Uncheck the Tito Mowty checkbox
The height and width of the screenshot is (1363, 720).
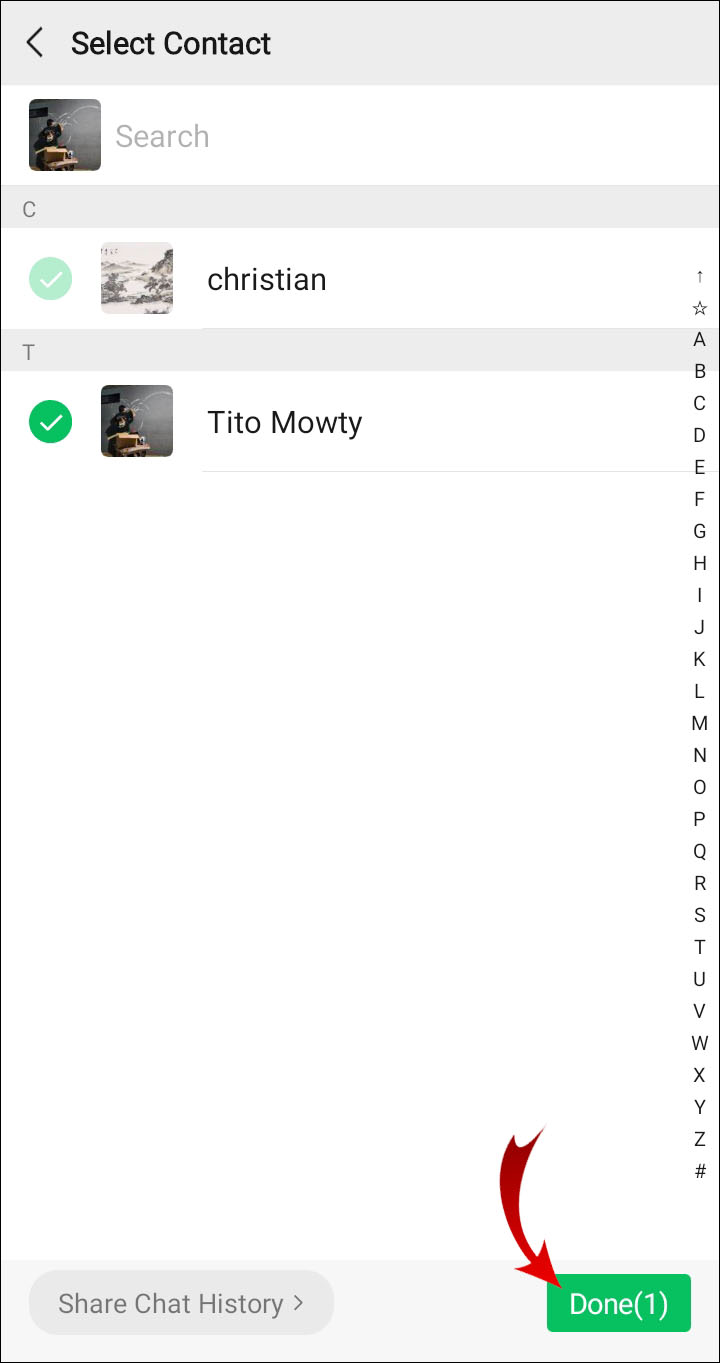[50, 422]
